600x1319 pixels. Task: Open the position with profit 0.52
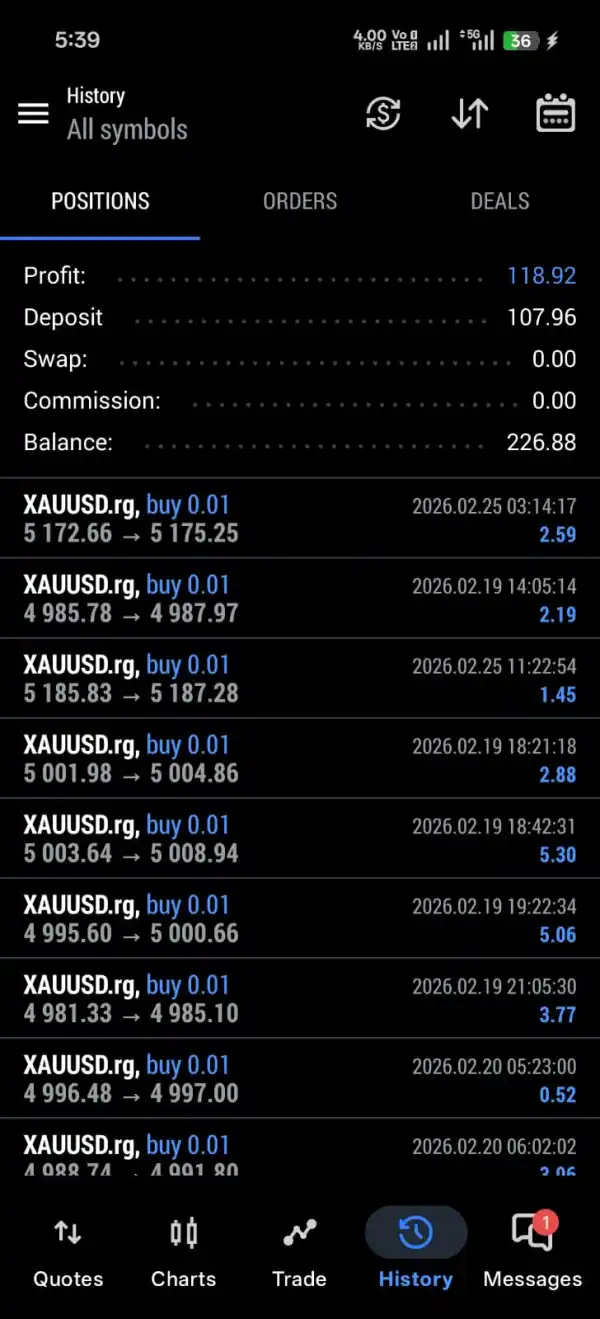300,1079
